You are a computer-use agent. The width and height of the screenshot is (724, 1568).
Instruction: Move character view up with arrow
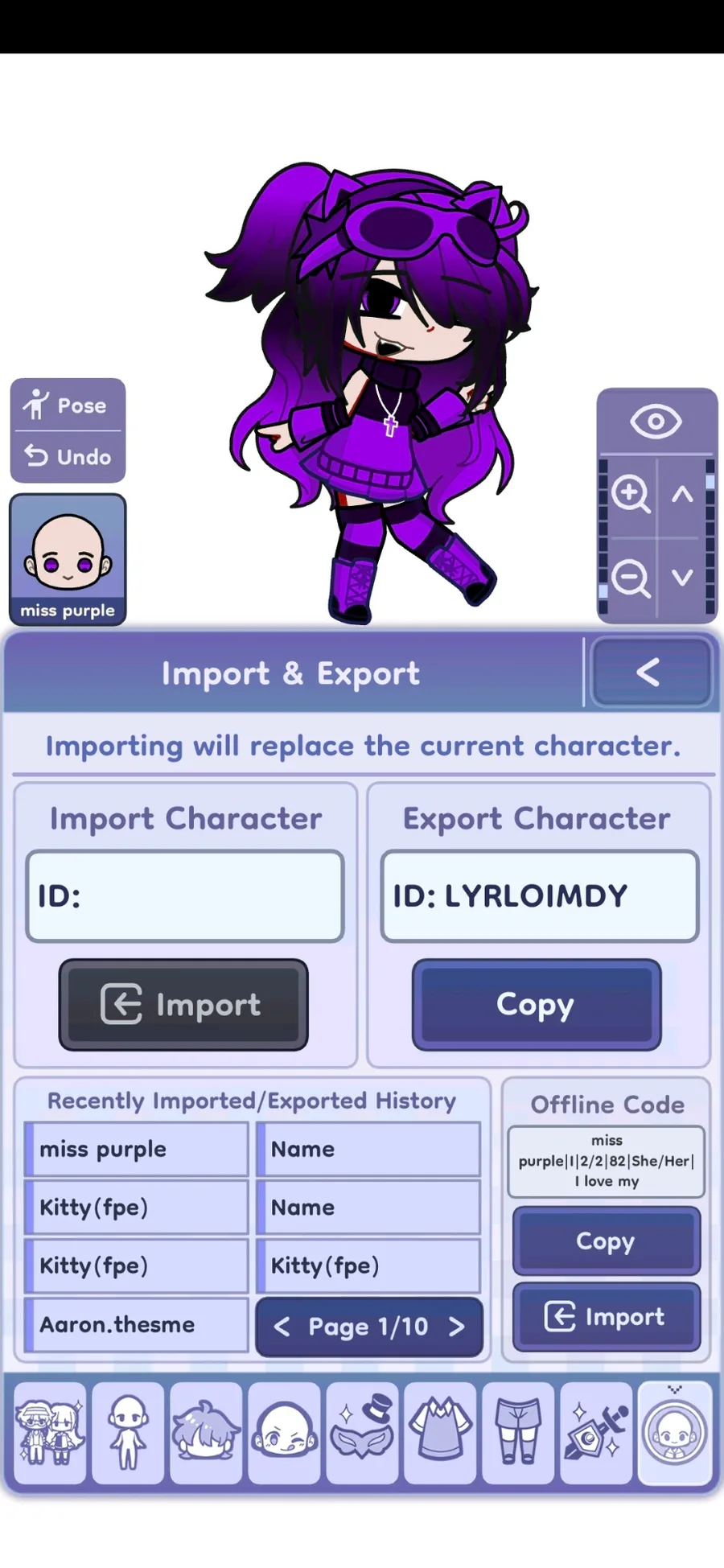(682, 493)
